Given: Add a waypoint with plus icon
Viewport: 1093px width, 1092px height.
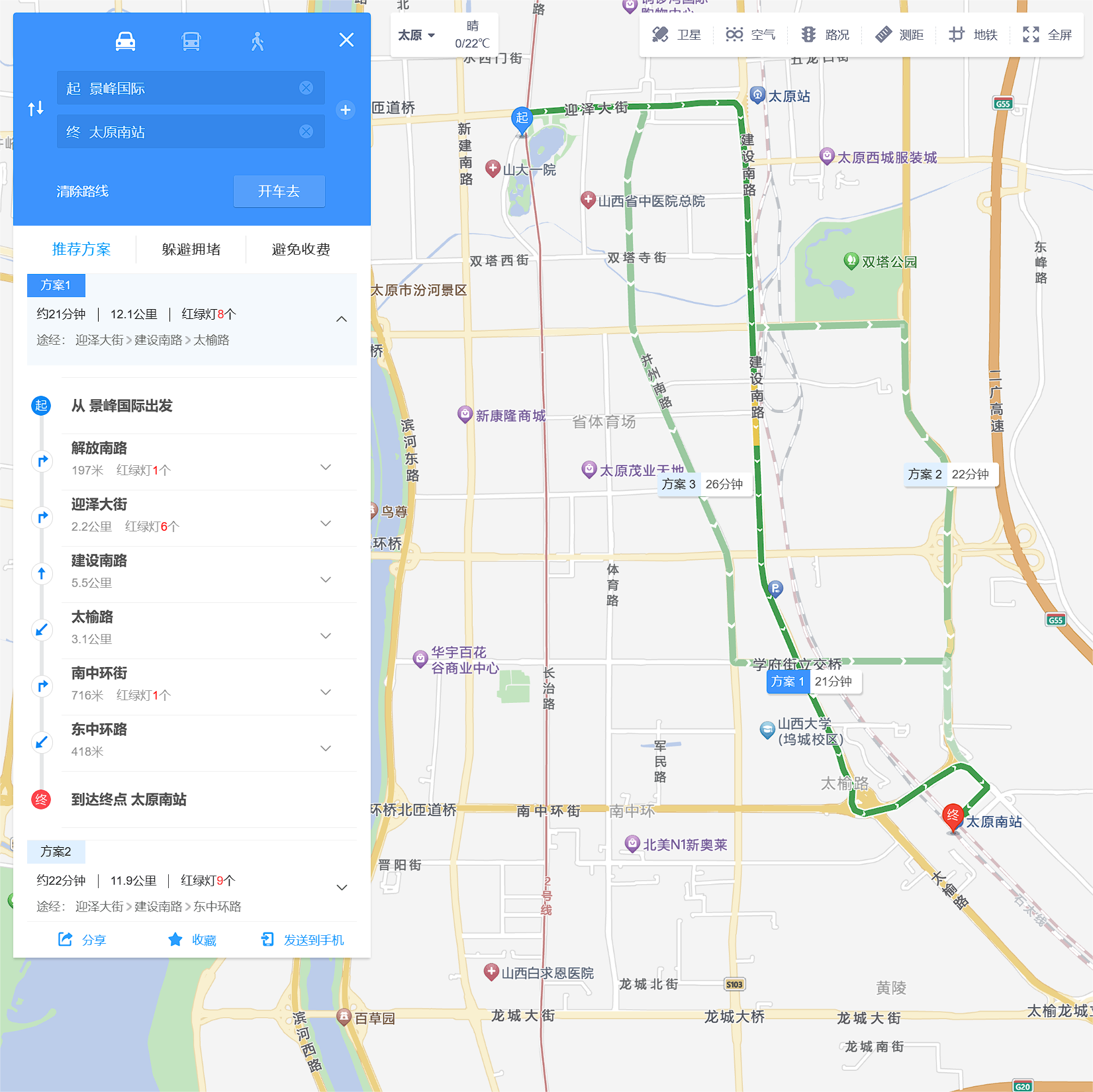Looking at the screenshot, I should click(345, 110).
